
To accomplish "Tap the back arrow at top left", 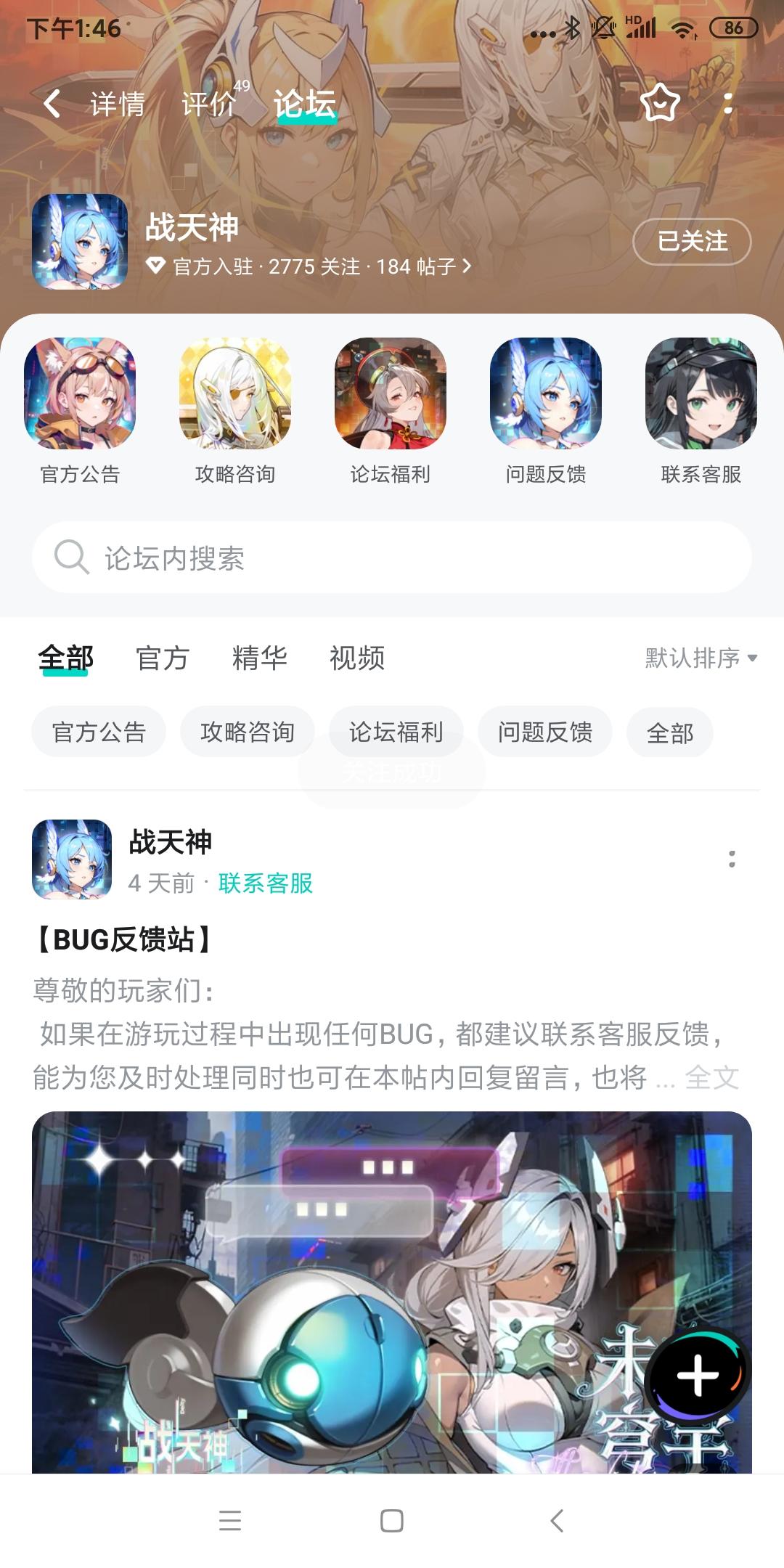I will pyautogui.click(x=49, y=104).
